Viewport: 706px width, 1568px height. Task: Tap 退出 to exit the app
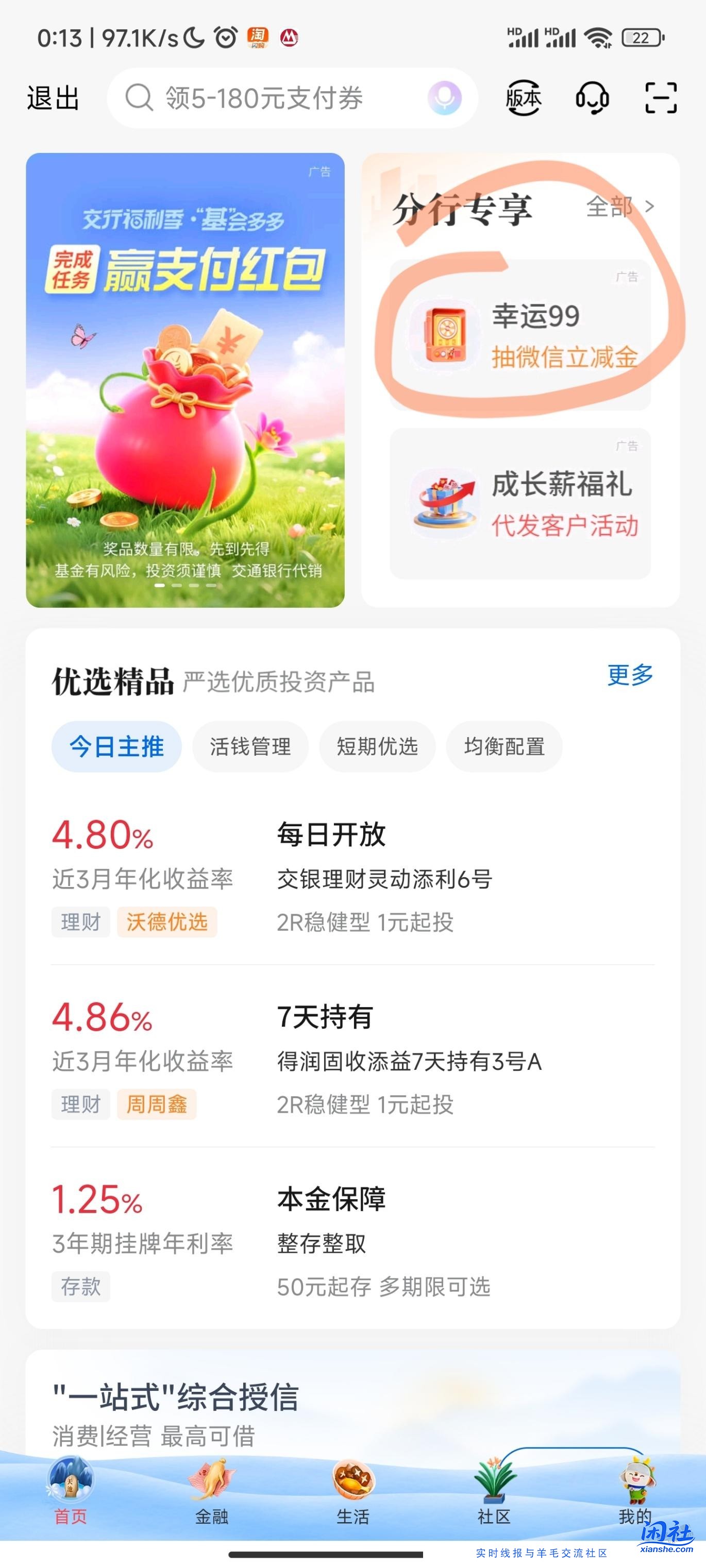pyautogui.click(x=52, y=98)
